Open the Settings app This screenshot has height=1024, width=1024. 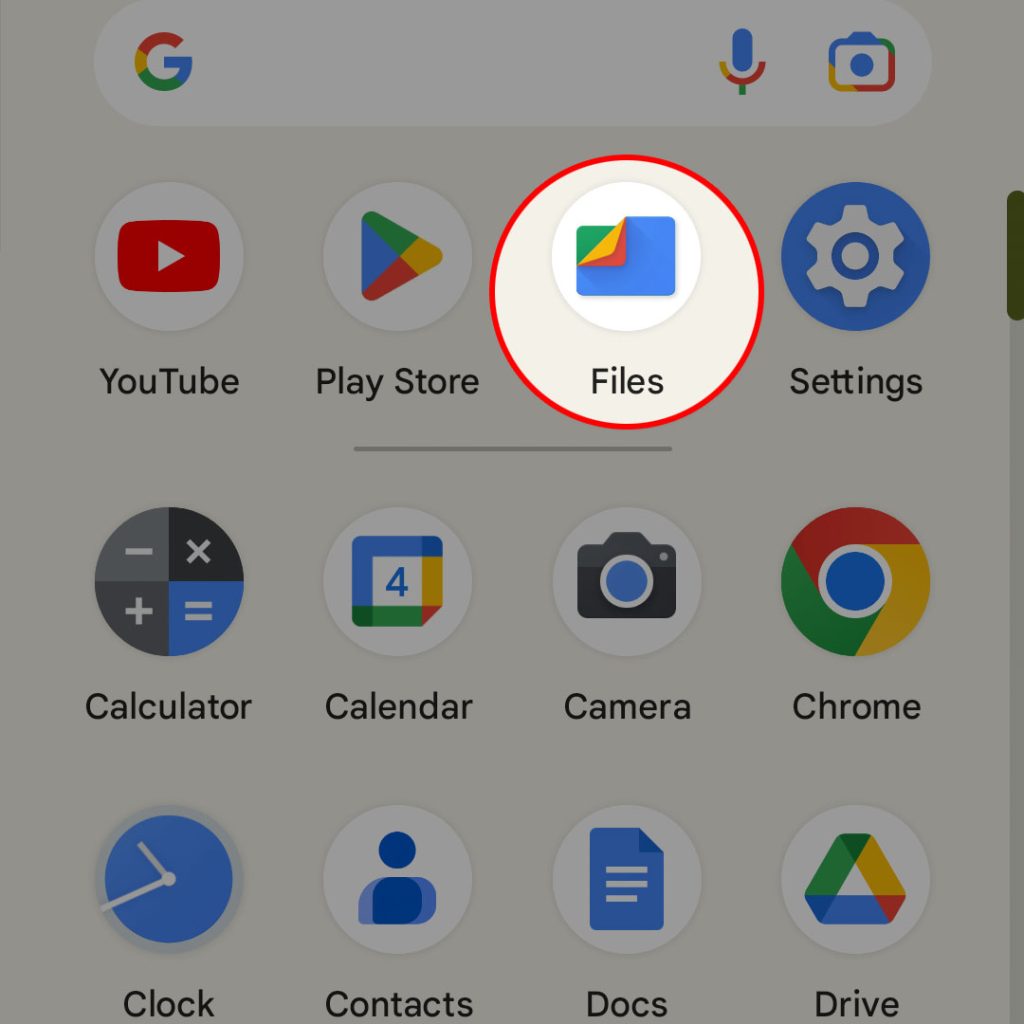pos(855,257)
